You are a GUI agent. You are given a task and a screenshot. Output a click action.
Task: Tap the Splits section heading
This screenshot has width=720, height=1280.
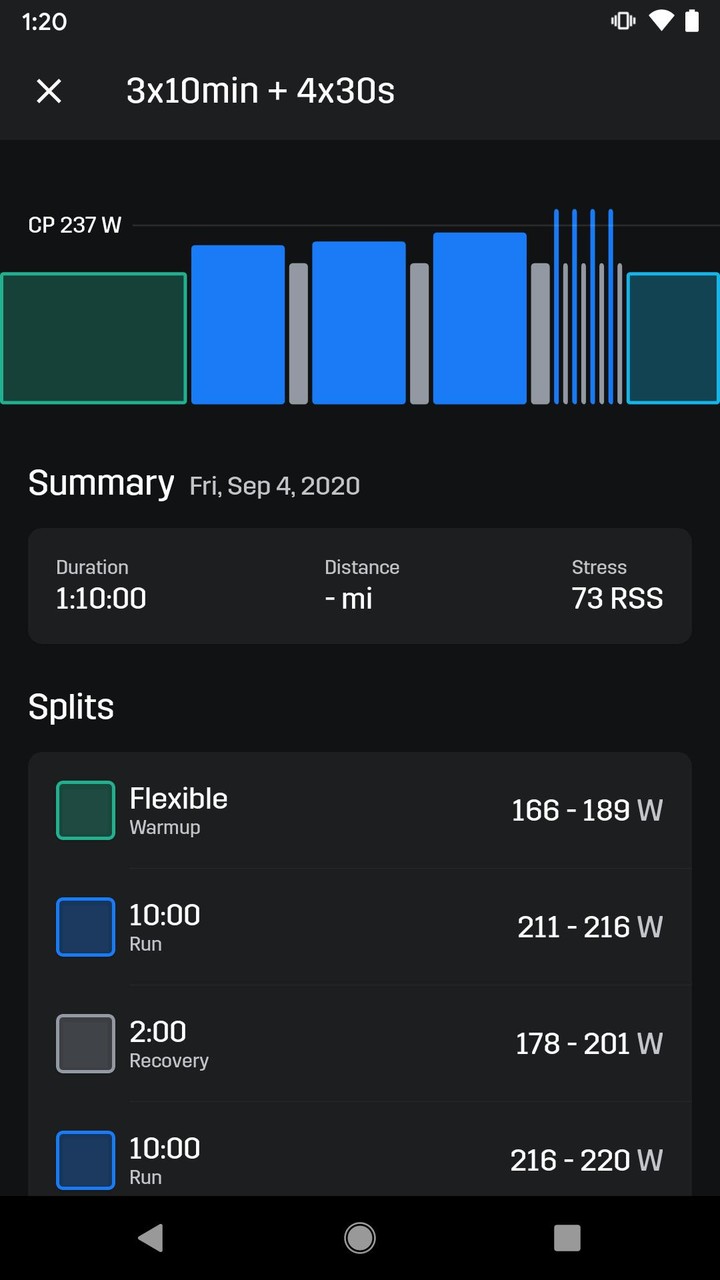pyautogui.click(x=70, y=706)
